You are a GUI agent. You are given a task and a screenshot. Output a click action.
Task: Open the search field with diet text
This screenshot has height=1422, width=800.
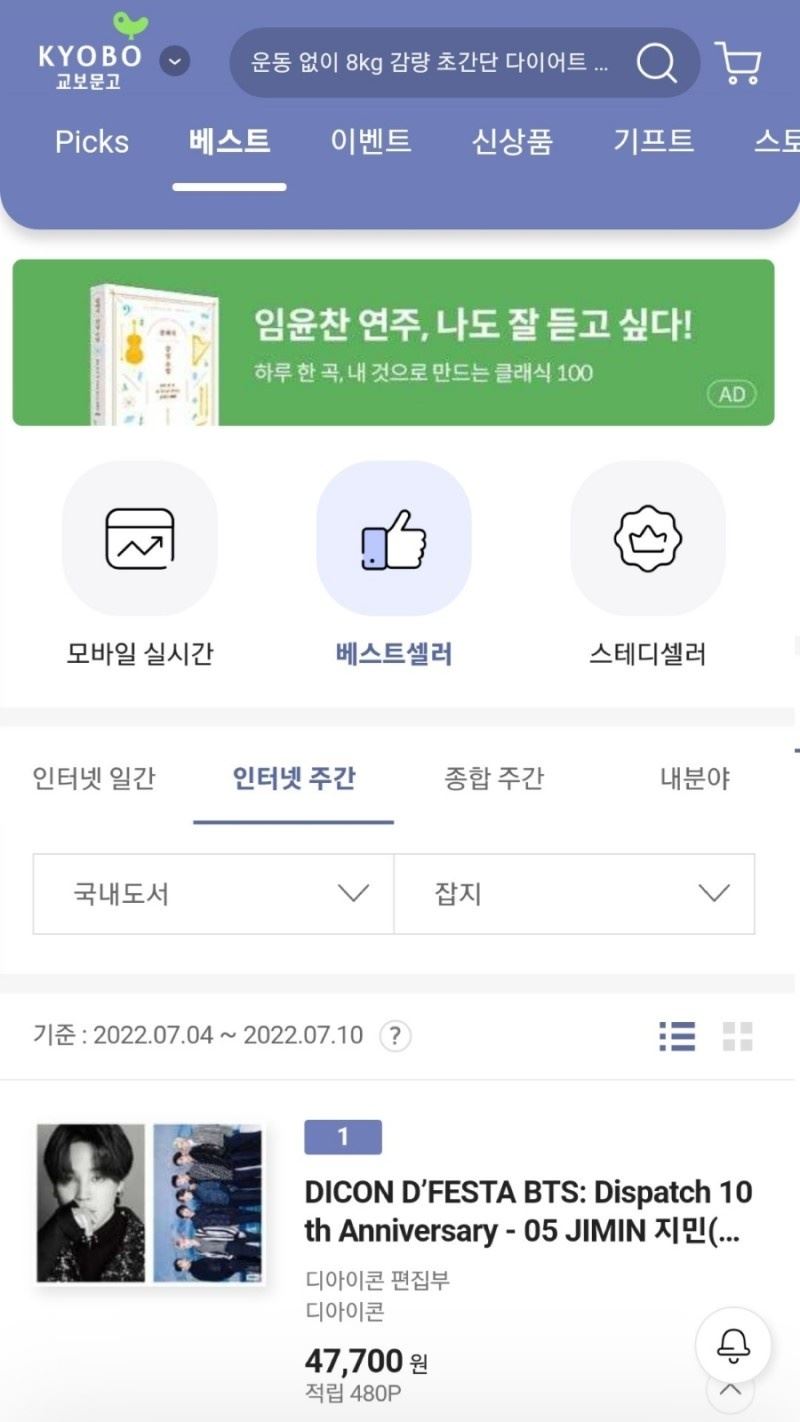click(x=430, y=63)
